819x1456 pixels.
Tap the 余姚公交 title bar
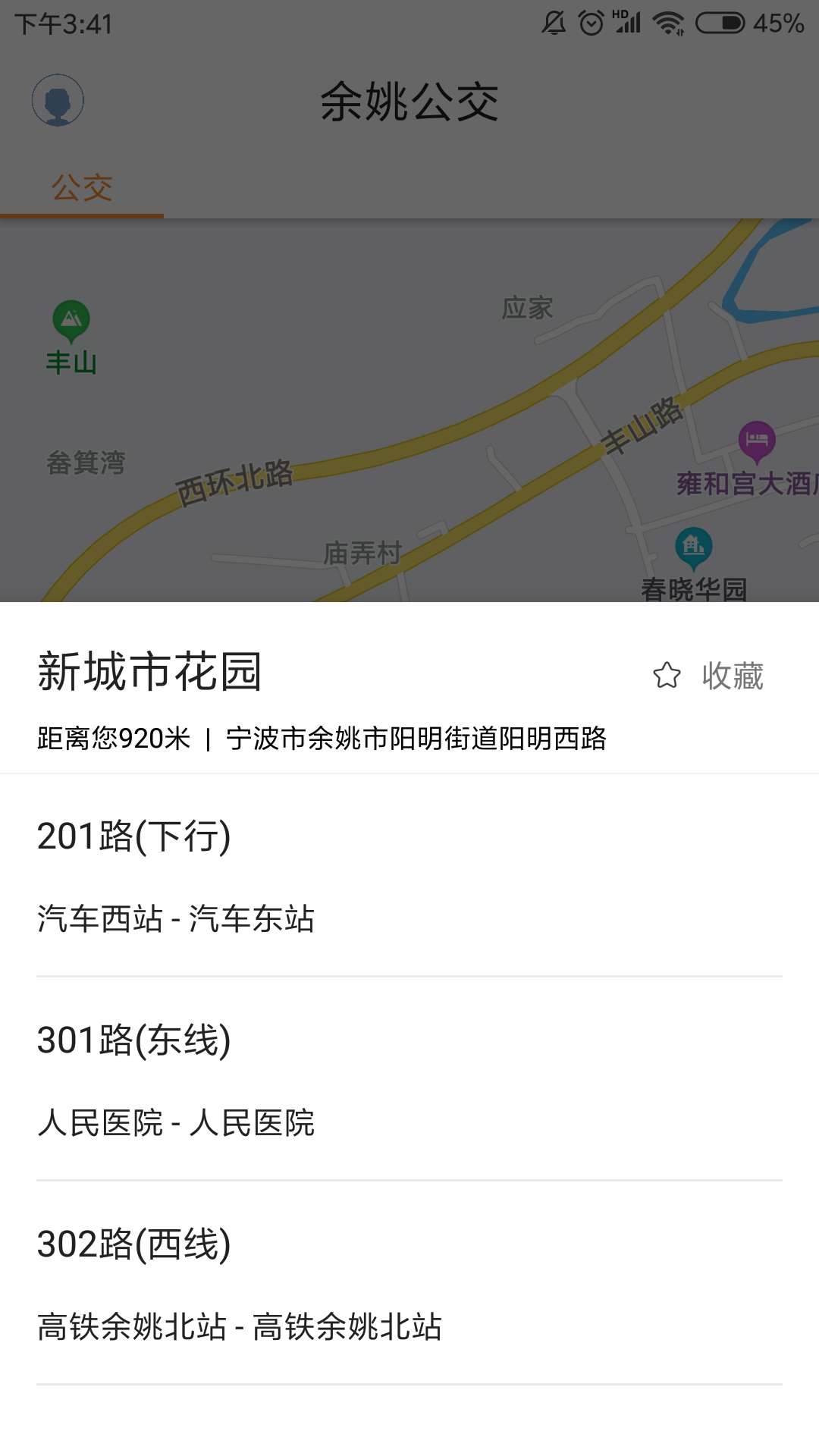tap(409, 104)
